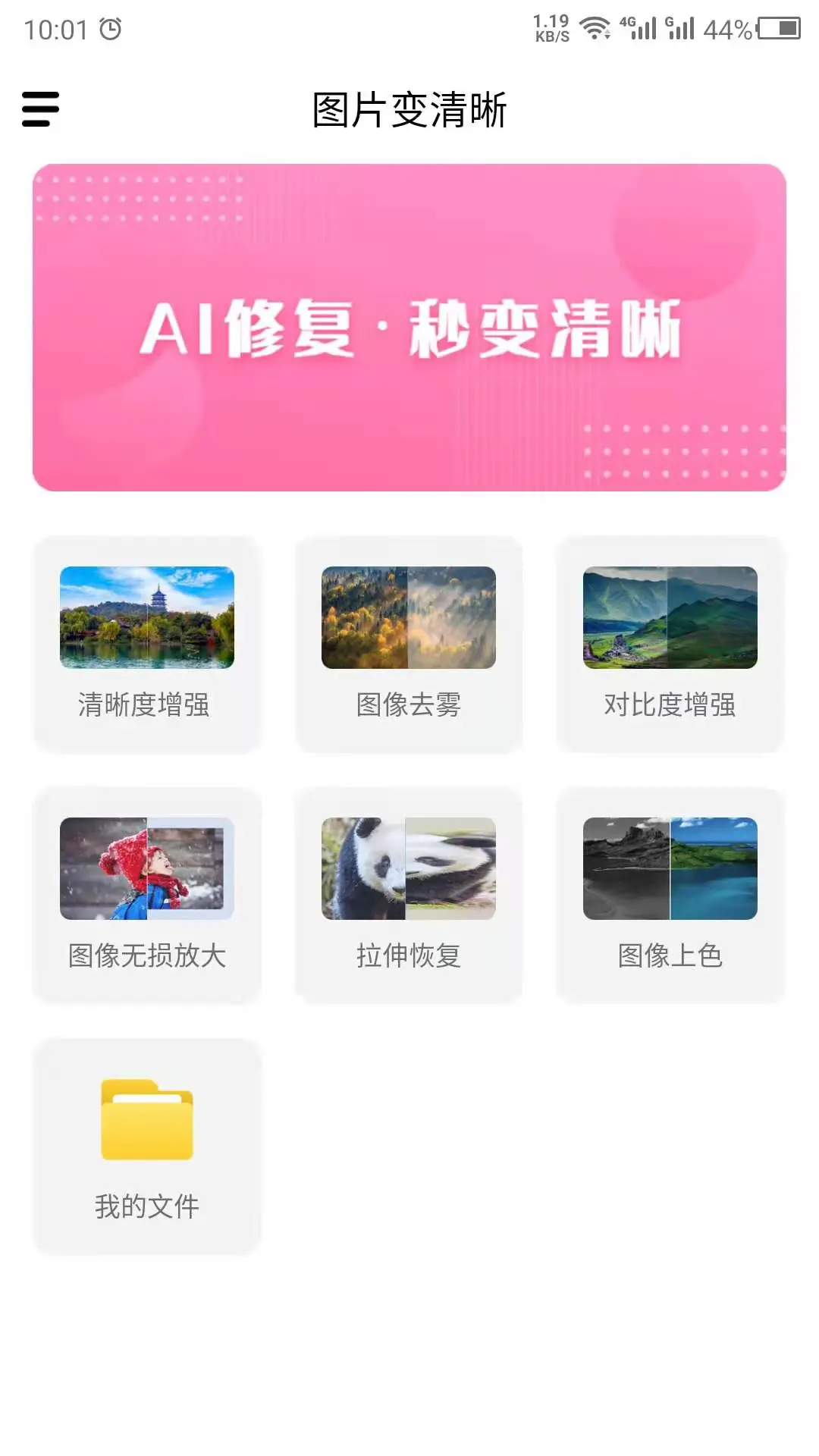The width and height of the screenshot is (819, 1456).
Task: Open 清晰度增强 feature
Action: 147,645
